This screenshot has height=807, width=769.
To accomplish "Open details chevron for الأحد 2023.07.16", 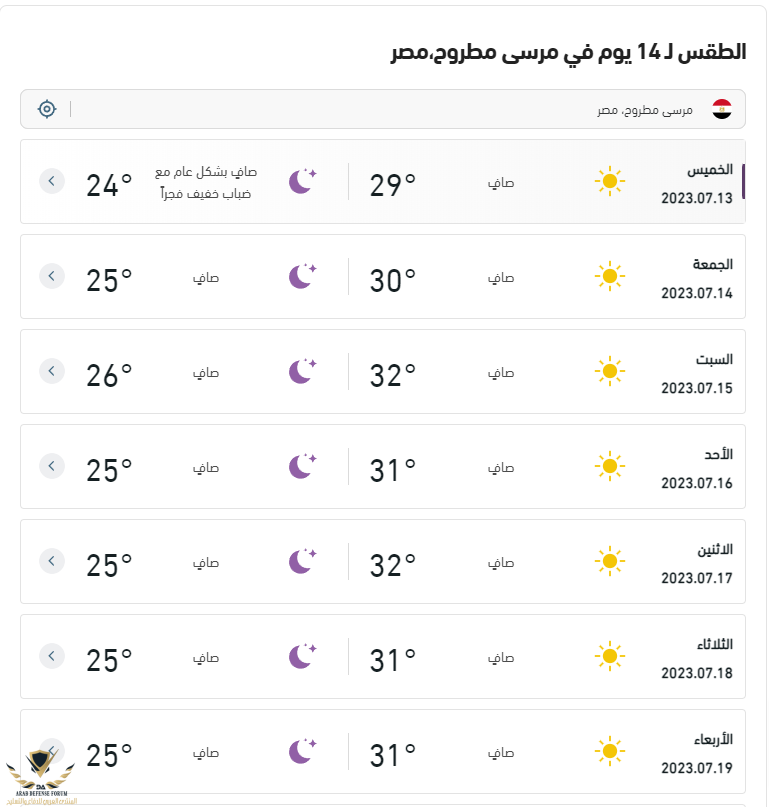I will pyautogui.click(x=52, y=466).
